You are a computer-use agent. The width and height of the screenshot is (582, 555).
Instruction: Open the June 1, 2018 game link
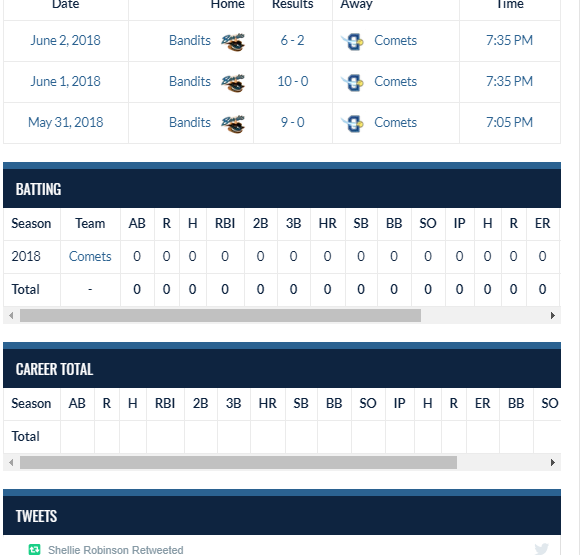[x=65, y=81]
